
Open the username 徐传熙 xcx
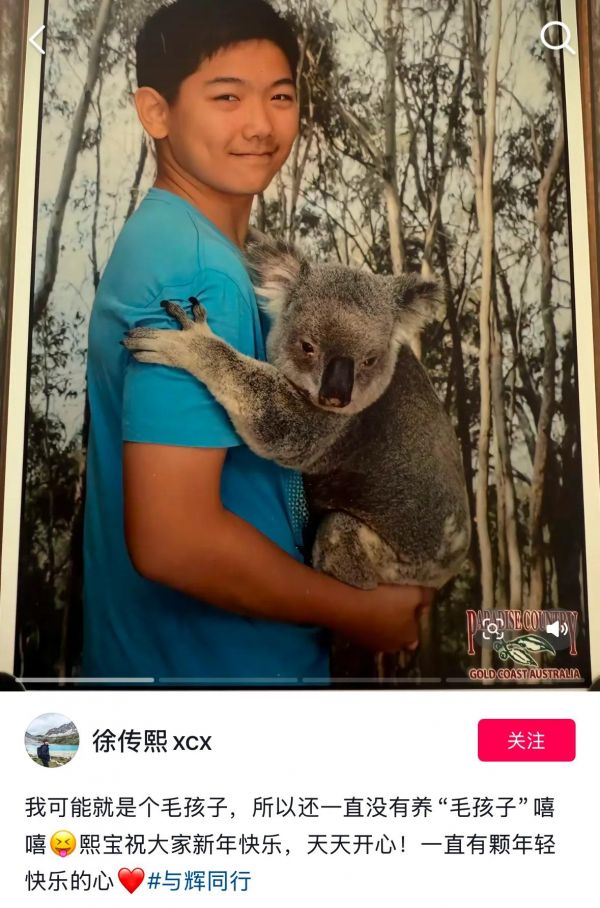152,741
